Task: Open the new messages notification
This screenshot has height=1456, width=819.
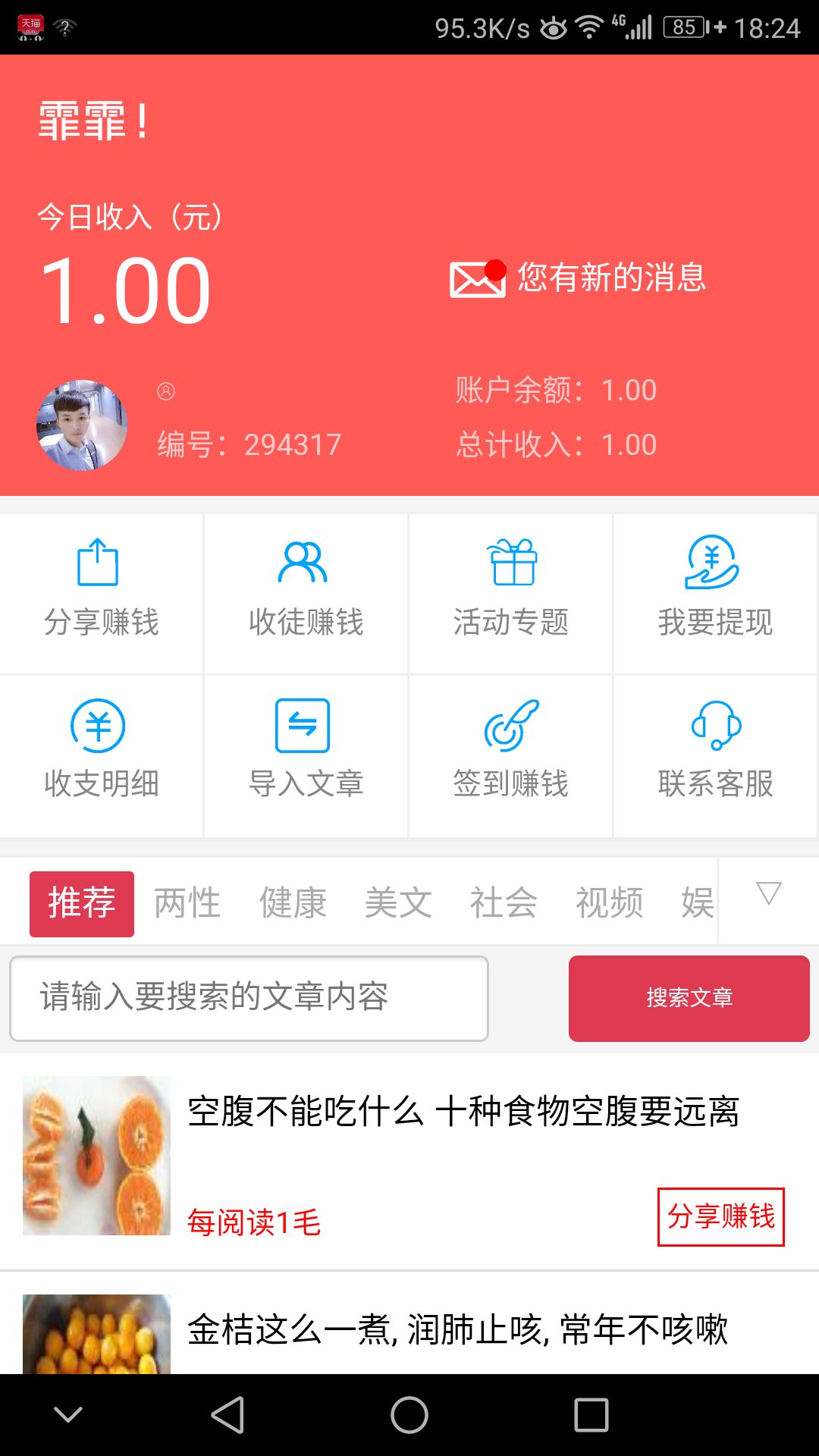Action: (578, 278)
